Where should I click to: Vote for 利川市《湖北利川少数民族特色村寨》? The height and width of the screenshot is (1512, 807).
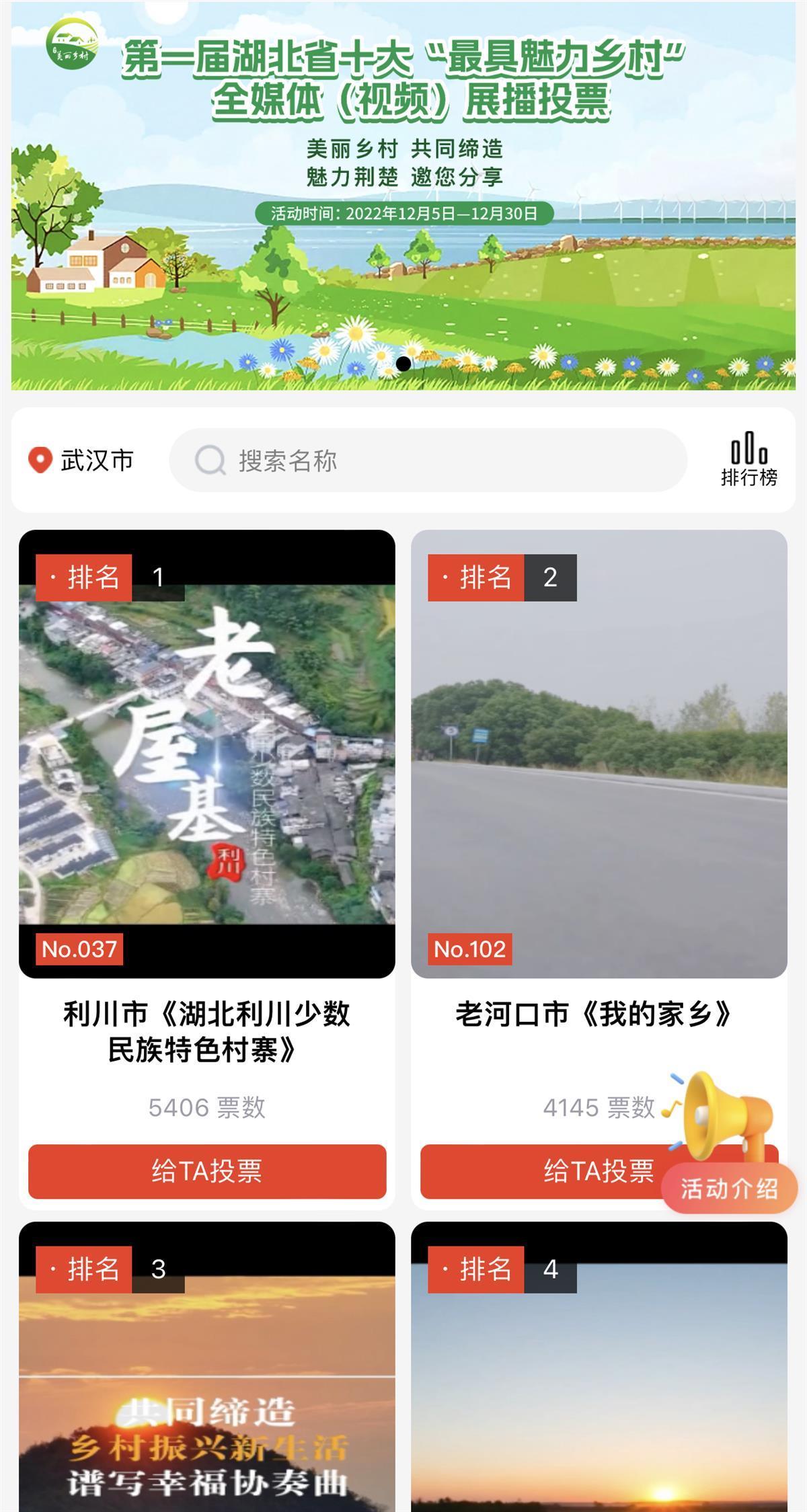tap(207, 1171)
